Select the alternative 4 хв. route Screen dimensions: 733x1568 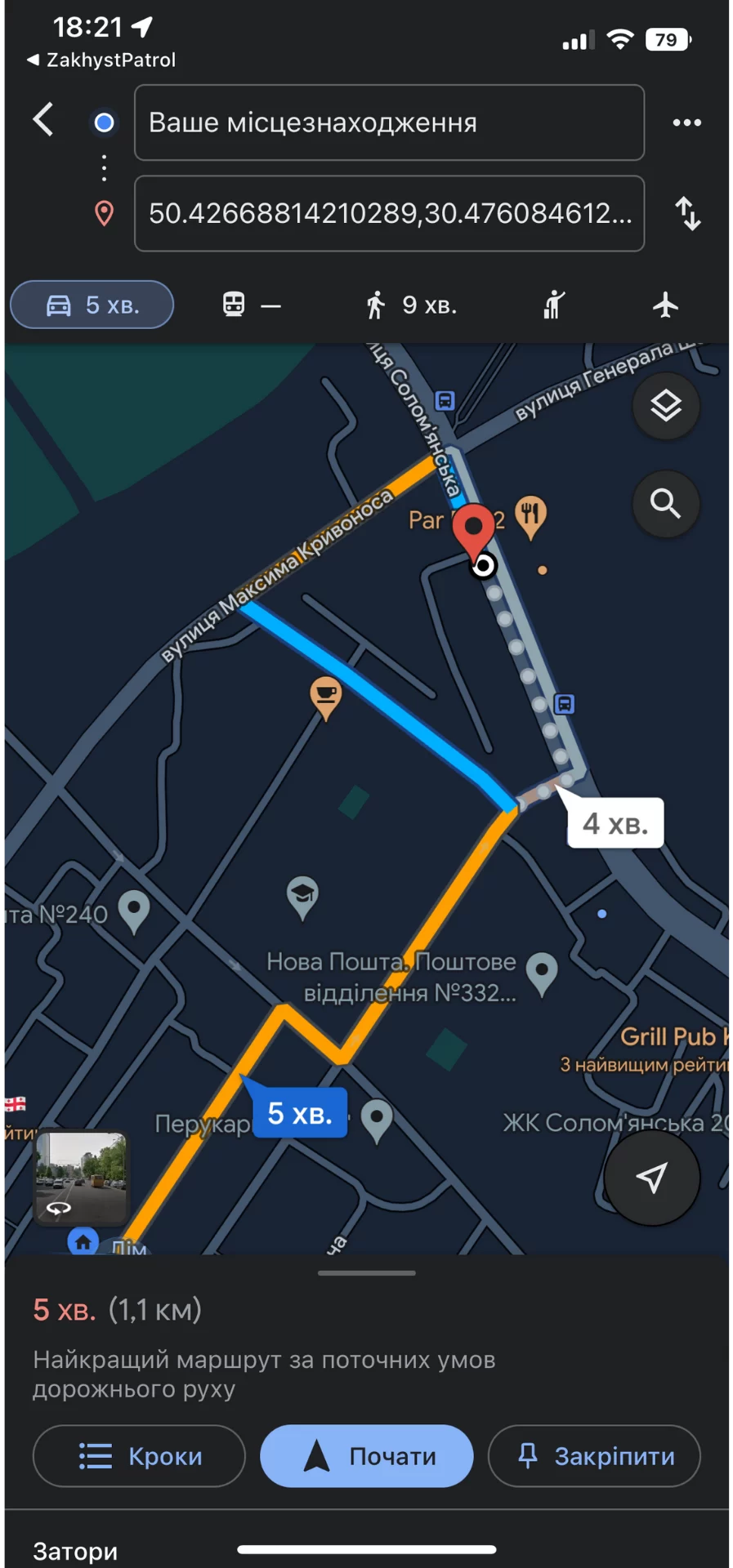[x=615, y=823]
